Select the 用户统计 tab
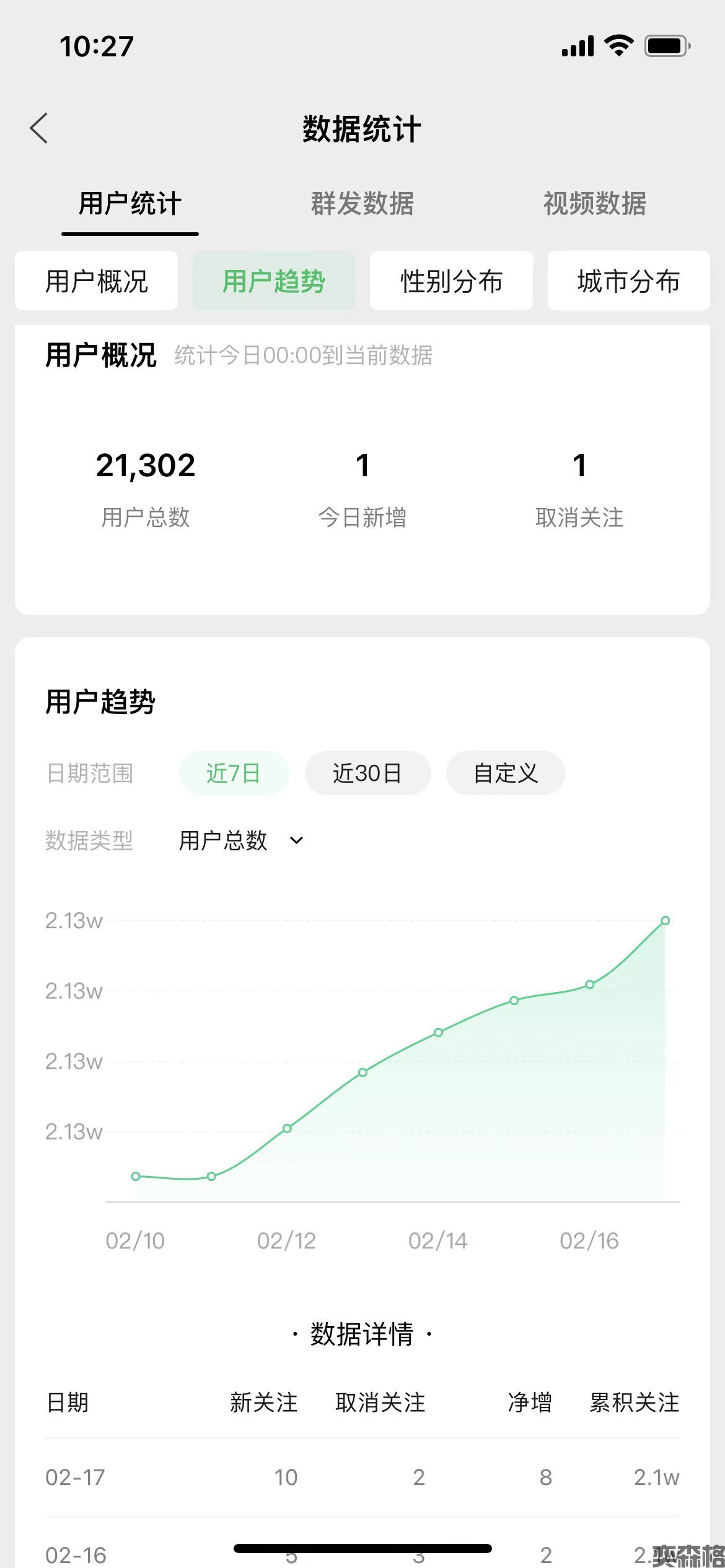 (130, 204)
